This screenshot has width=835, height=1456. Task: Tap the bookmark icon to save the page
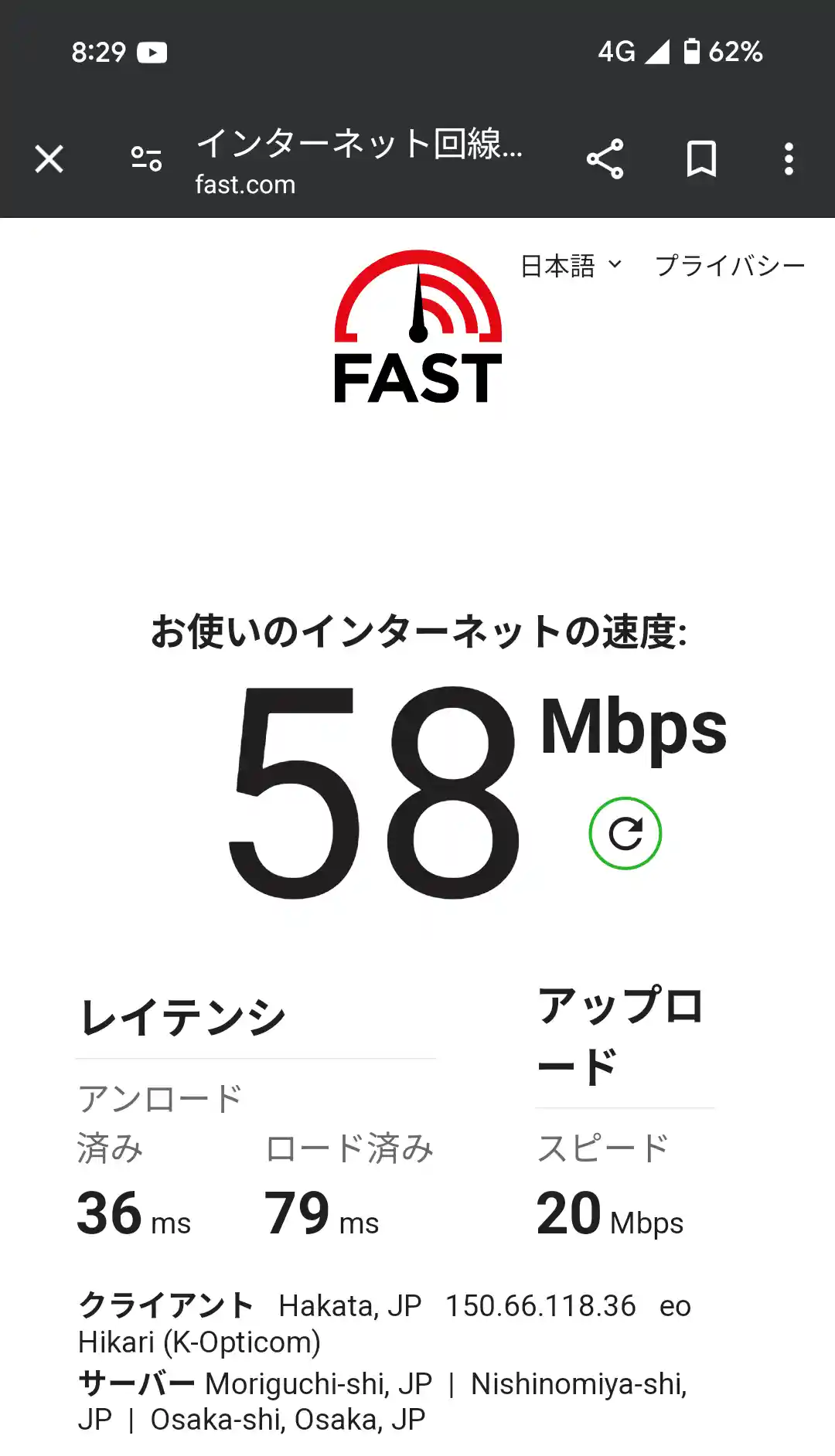tap(702, 158)
